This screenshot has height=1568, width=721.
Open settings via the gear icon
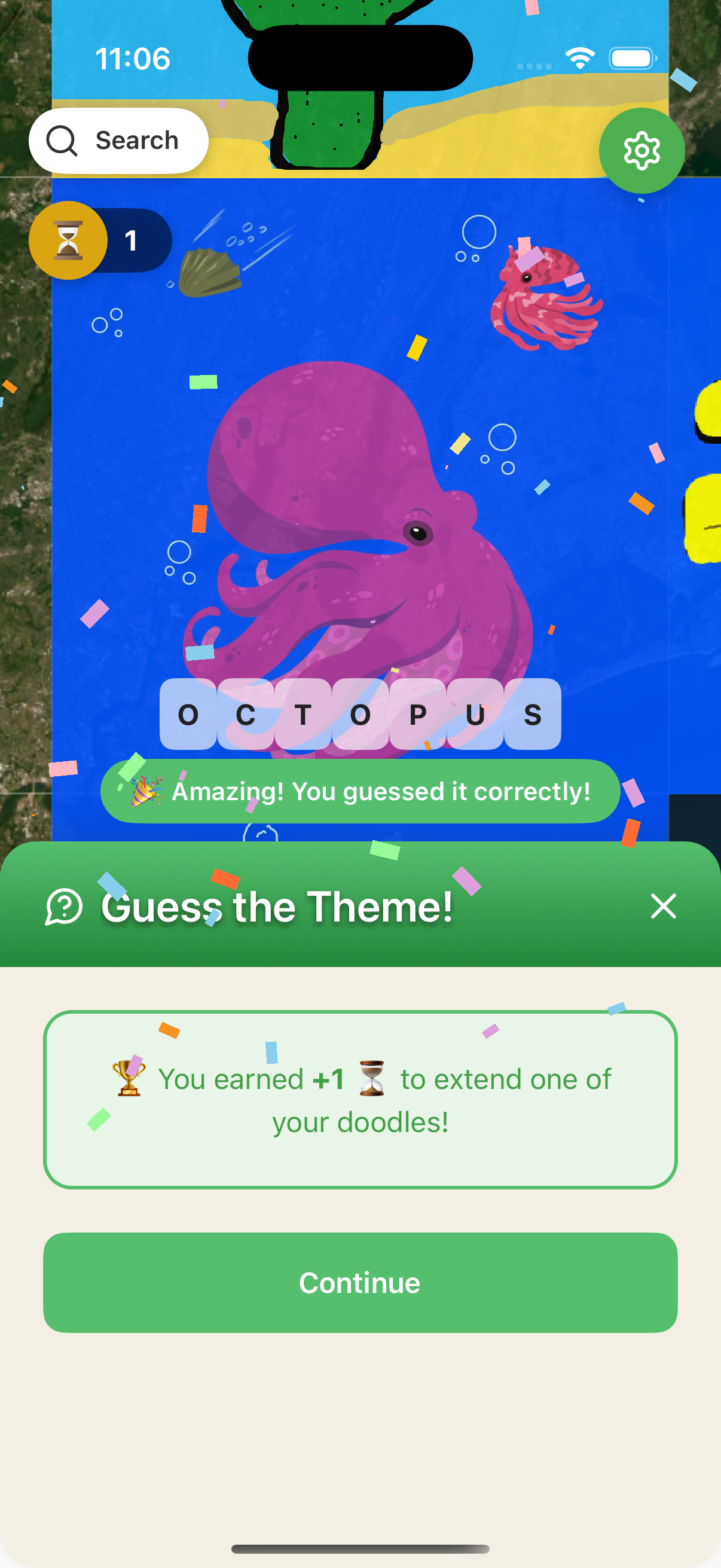pos(641,150)
